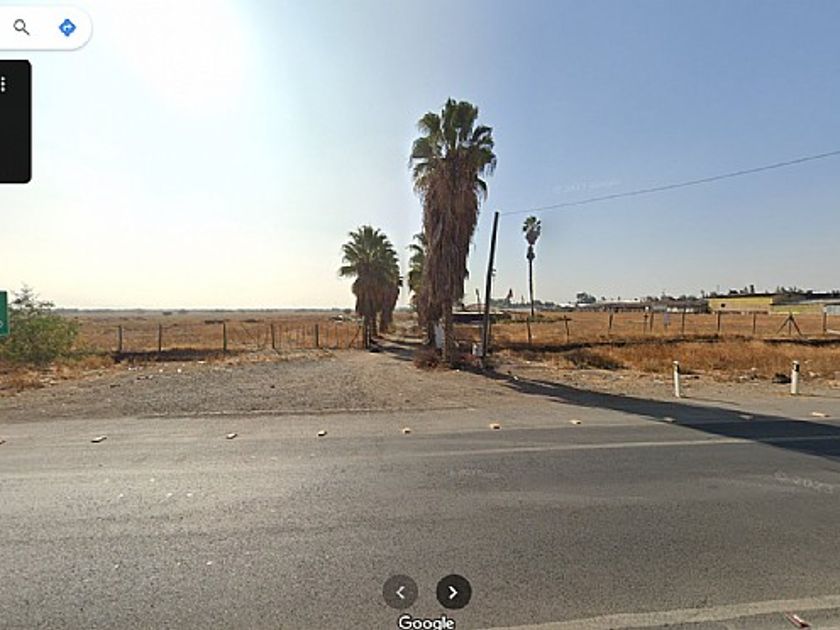Open directions with the blue arrow icon
840x630 pixels.
pyautogui.click(x=68, y=27)
